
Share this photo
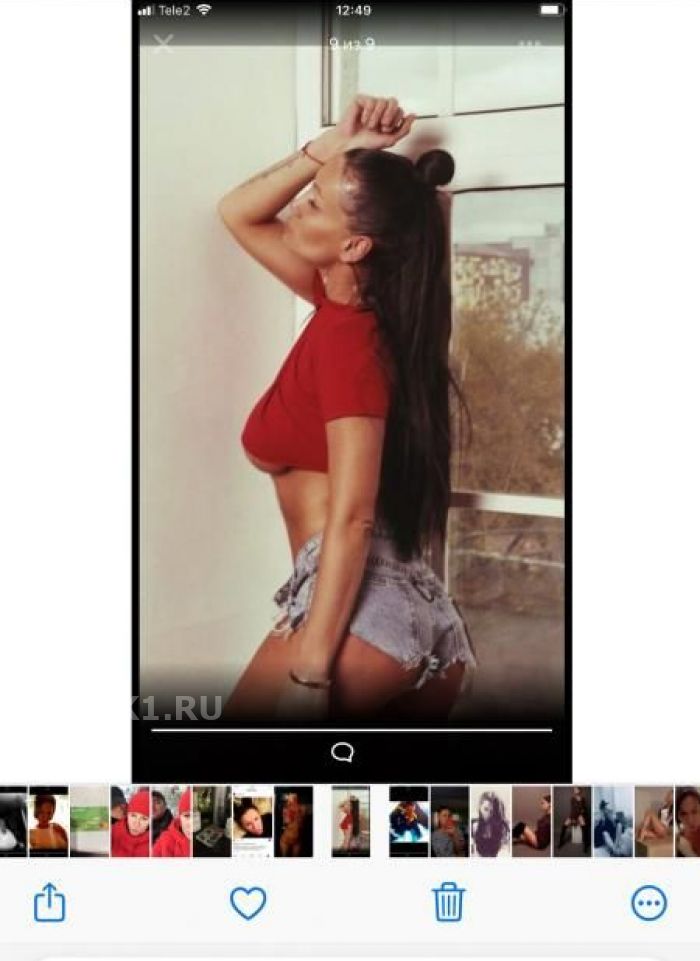coord(49,903)
